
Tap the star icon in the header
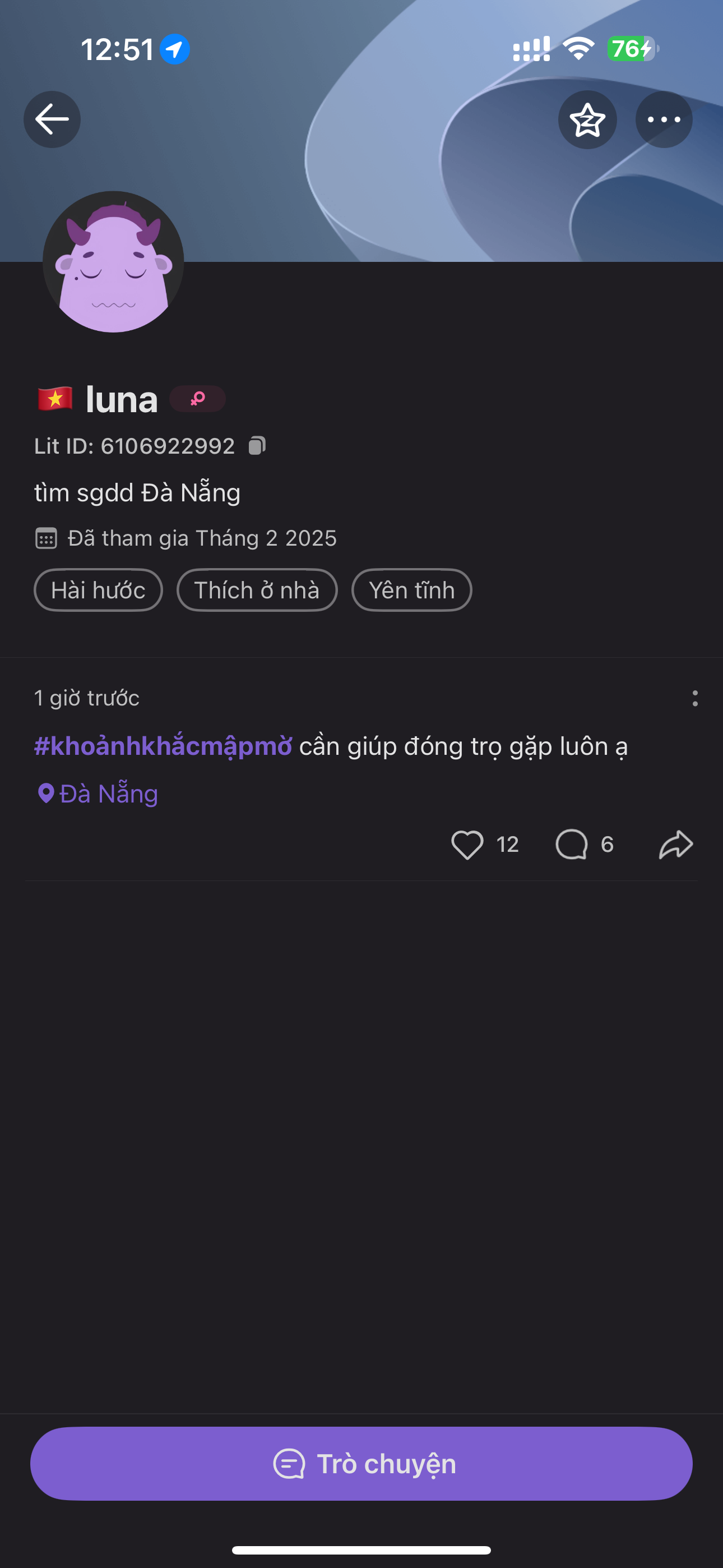(x=587, y=119)
